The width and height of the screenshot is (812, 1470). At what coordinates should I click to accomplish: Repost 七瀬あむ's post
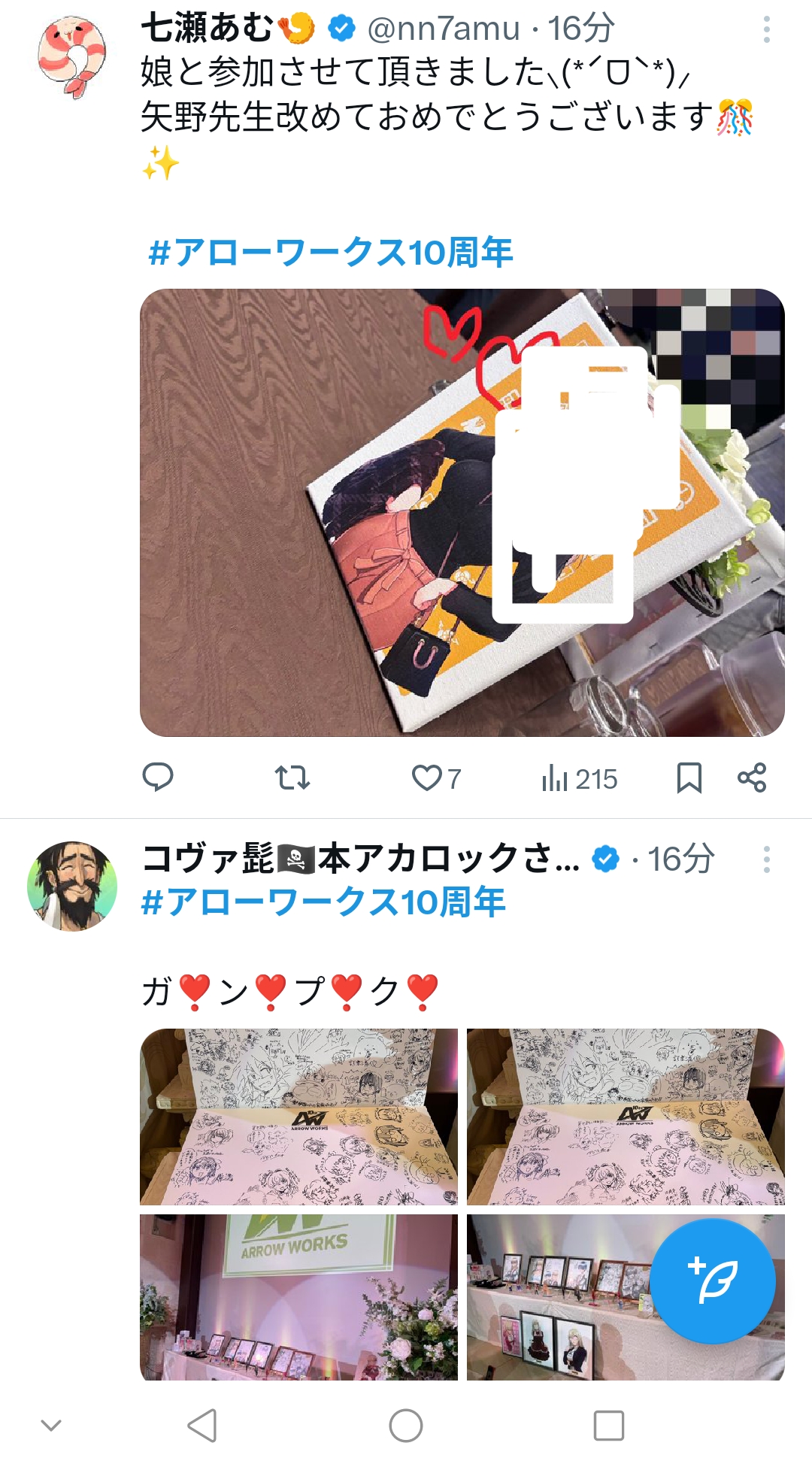point(292,777)
